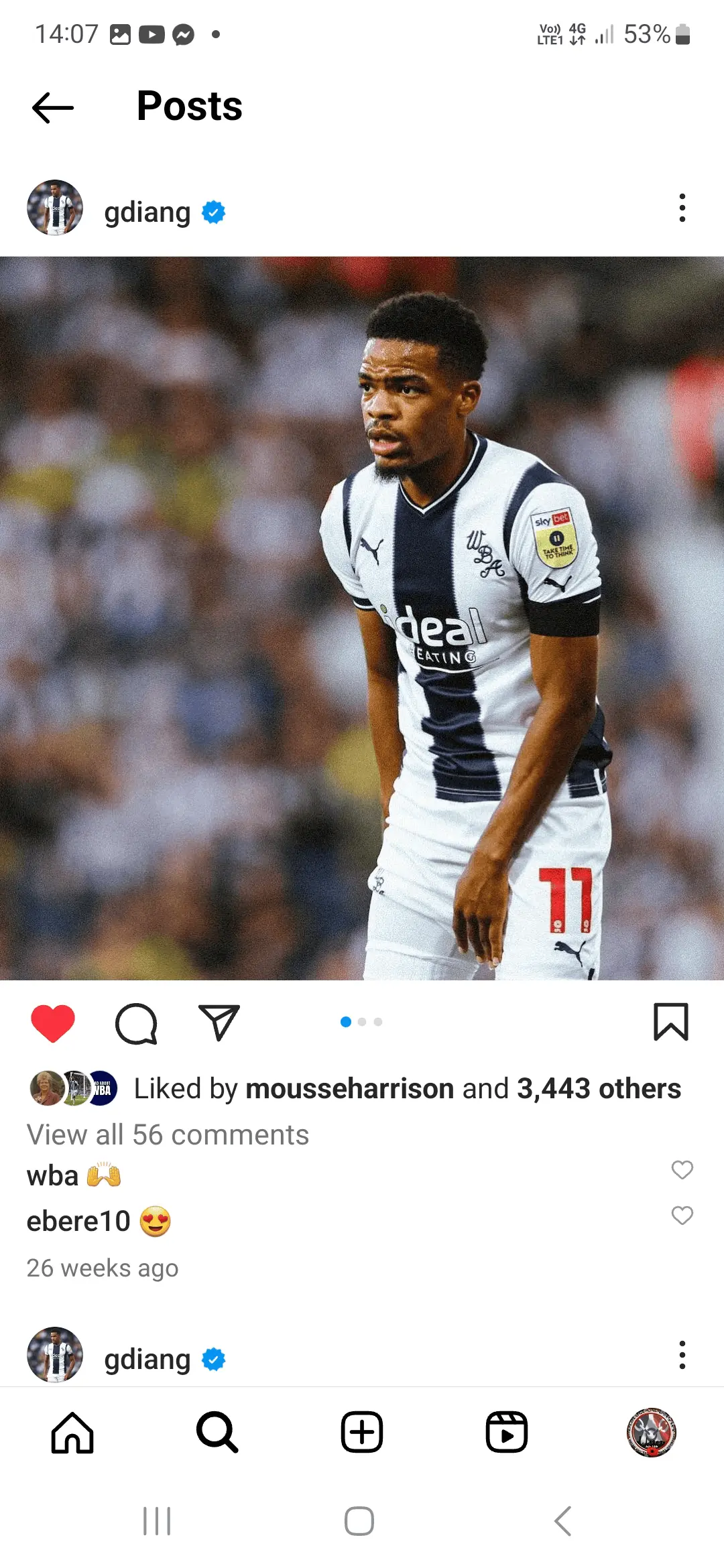Show the list of 3,443 others who liked
The height and width of the screenshot is (1568, 724).
pyautogui.click(x=599, y=1089)
